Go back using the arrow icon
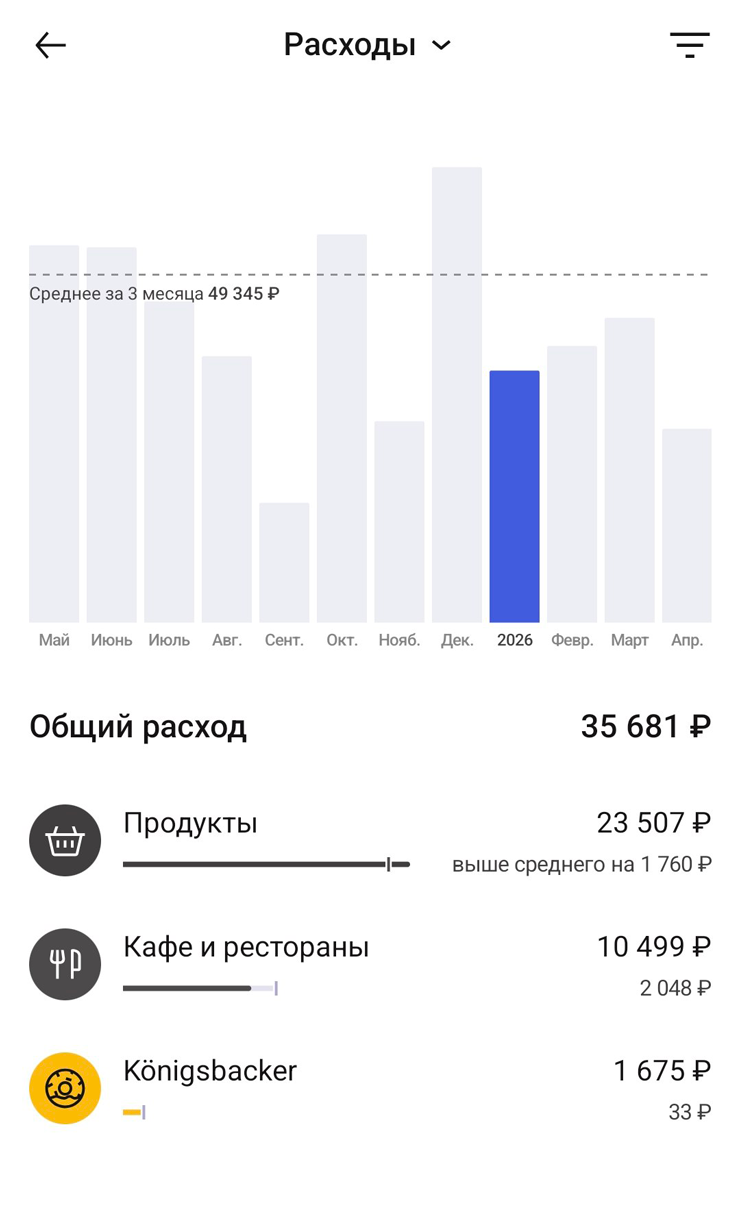Image resolution: width=740 pixels, height=1213 pixels. (x=50, y=45)
